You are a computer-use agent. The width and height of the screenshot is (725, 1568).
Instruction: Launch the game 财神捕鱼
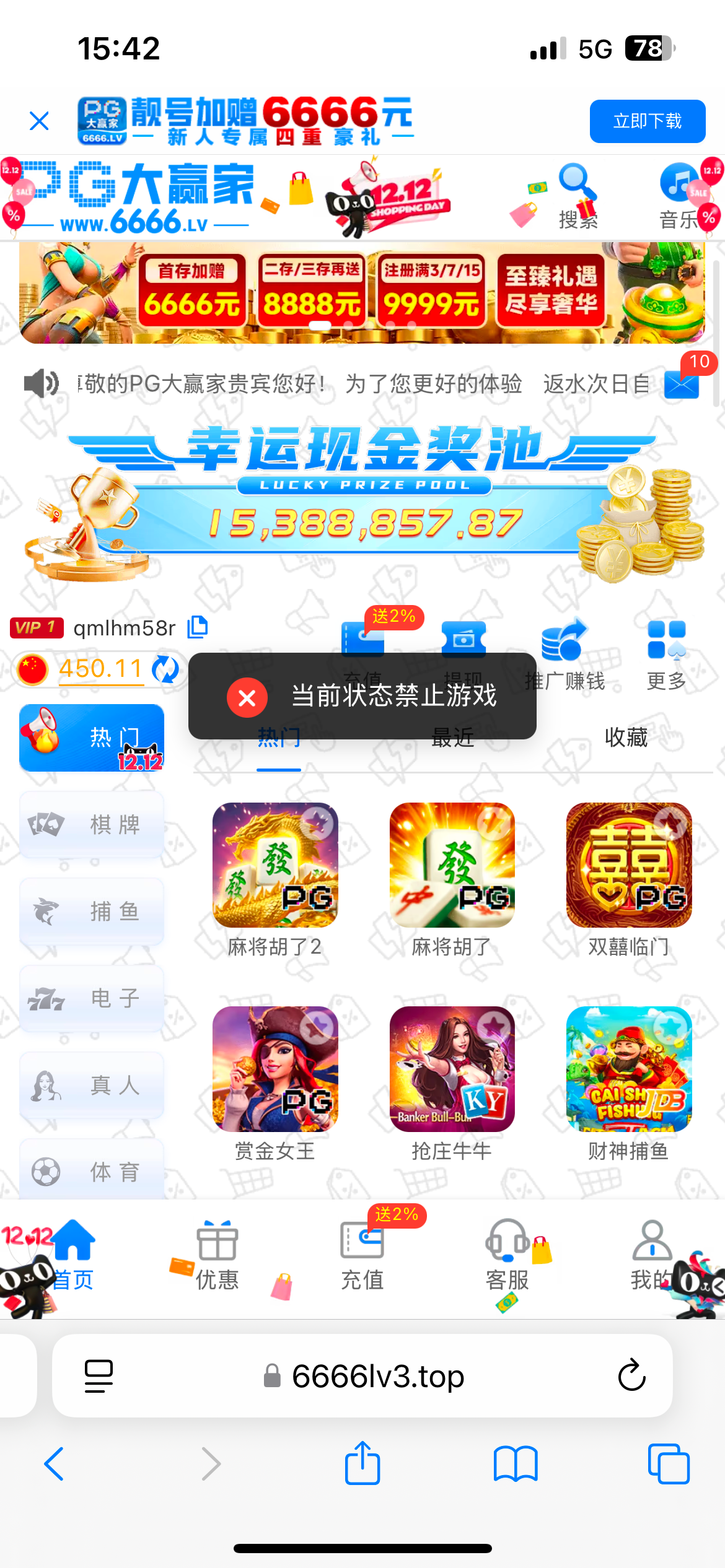628,1069
